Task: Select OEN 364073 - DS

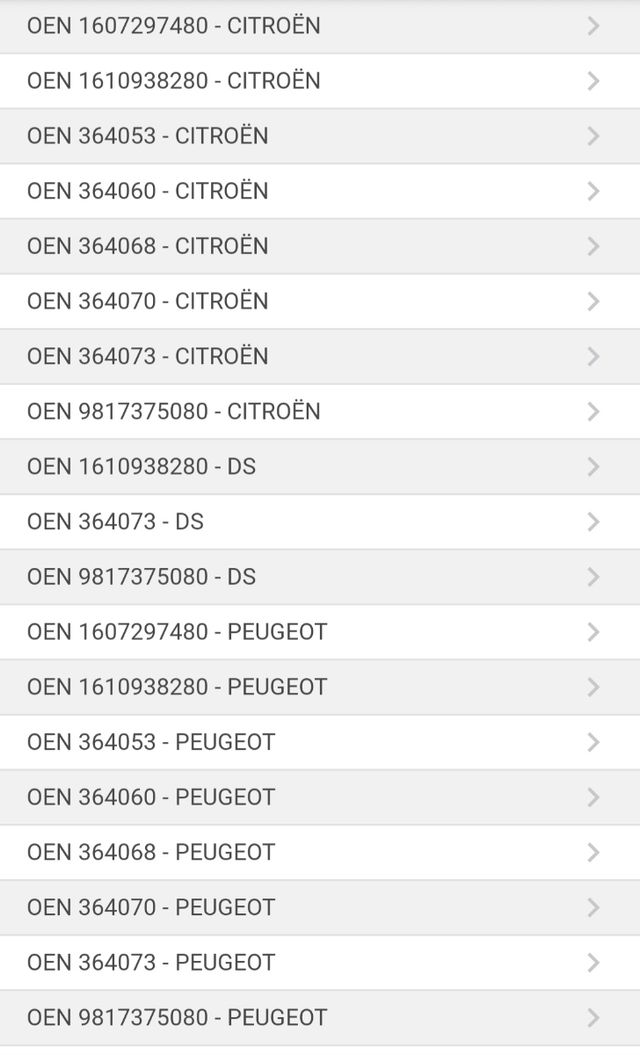Action: click(x=320, y=521)
